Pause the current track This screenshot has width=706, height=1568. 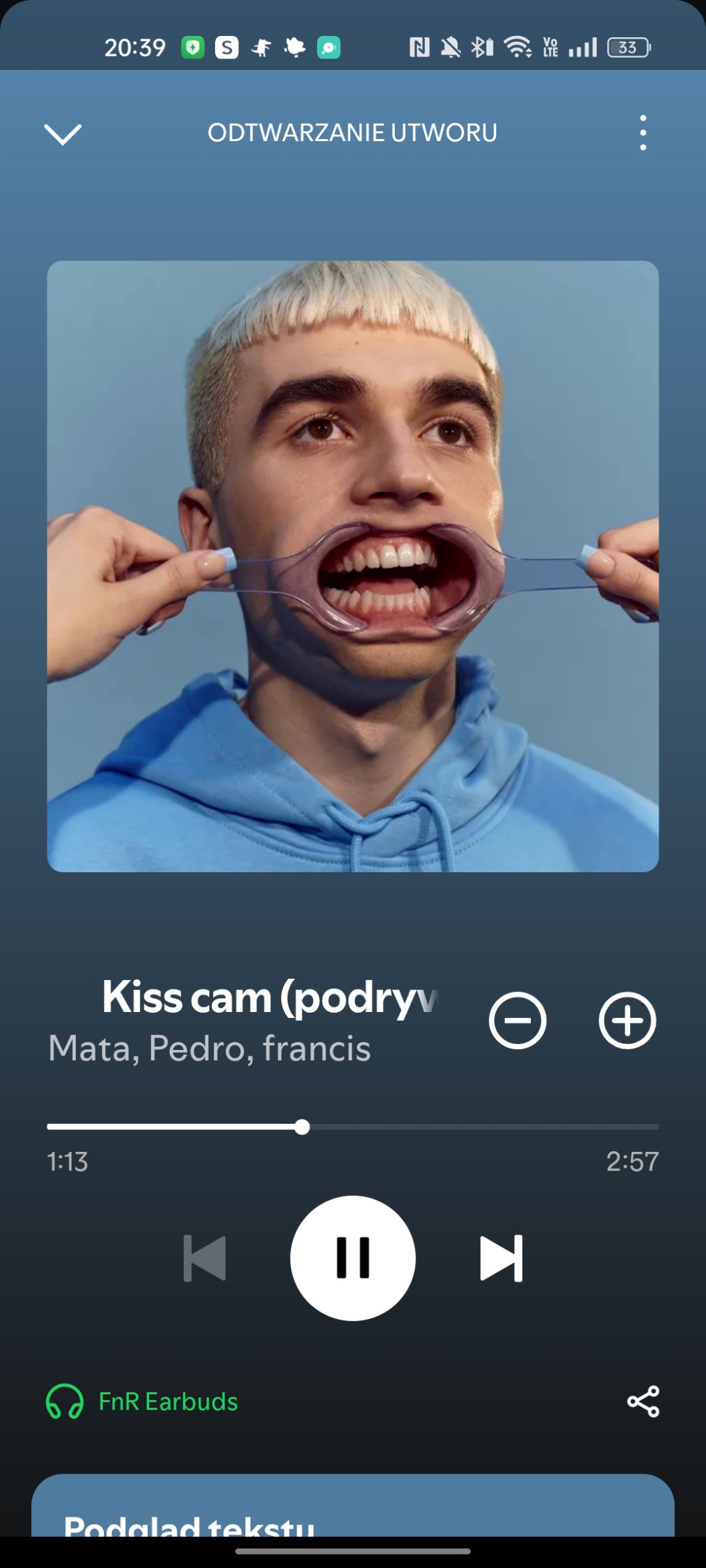click(353, 1258)
